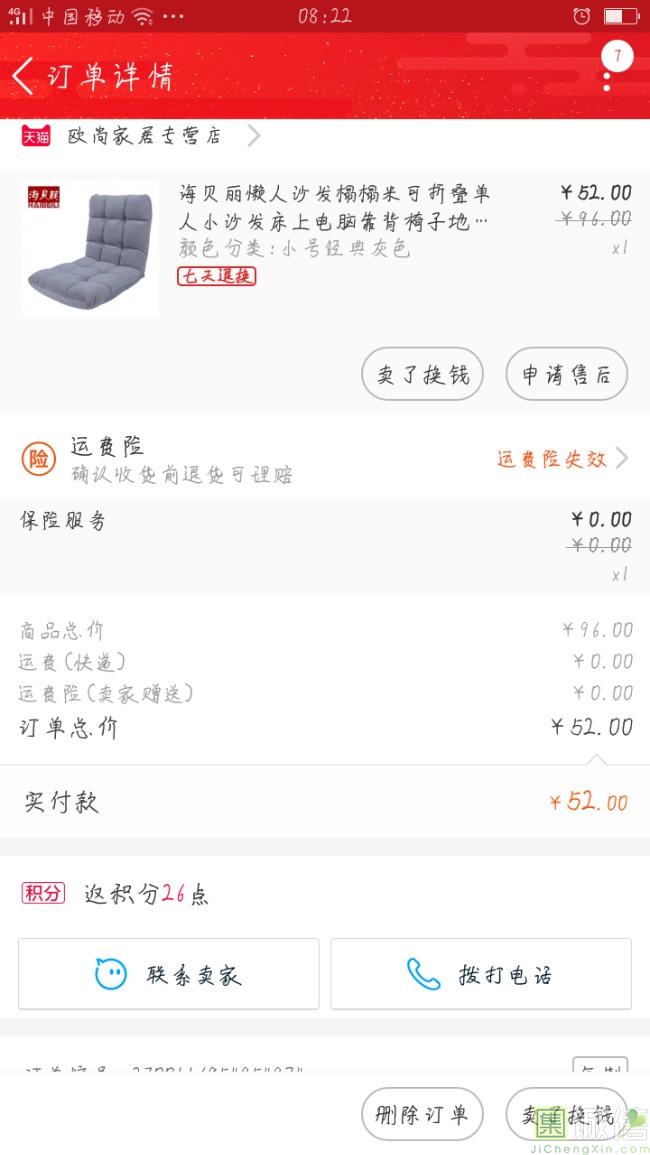Apply for after-sales via 申请售后
The image size is (650, 1155).
click(x=566, y=375)
